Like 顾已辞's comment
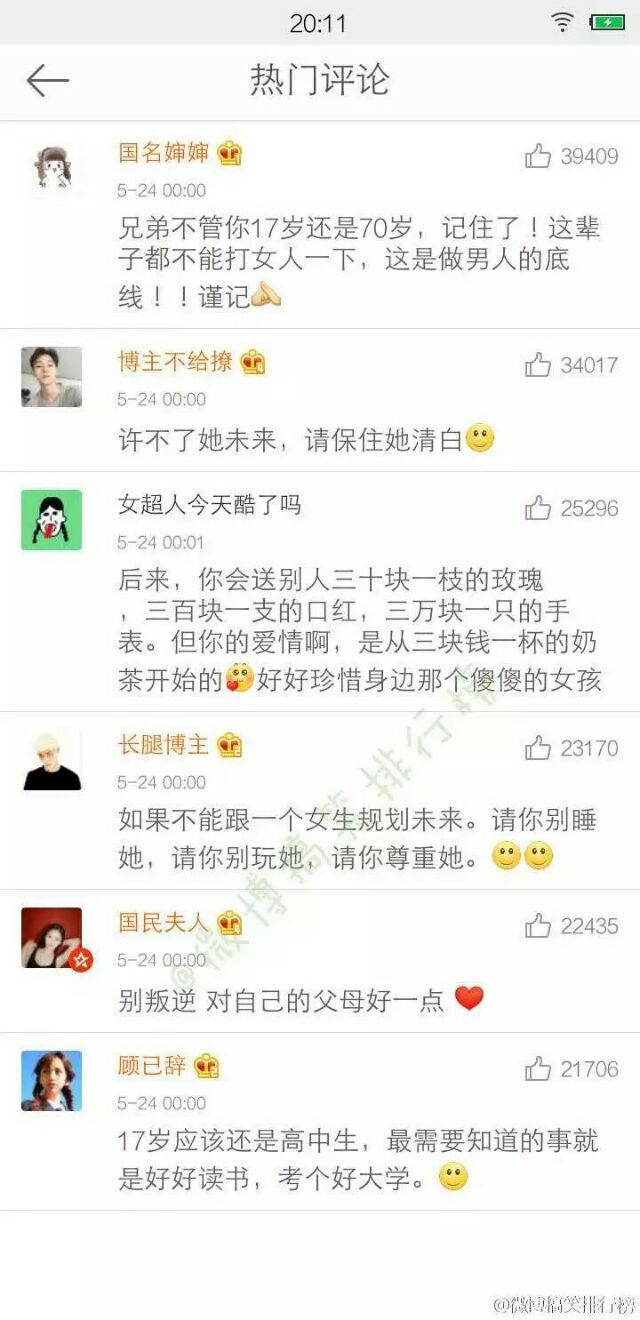 [538, 1068]
